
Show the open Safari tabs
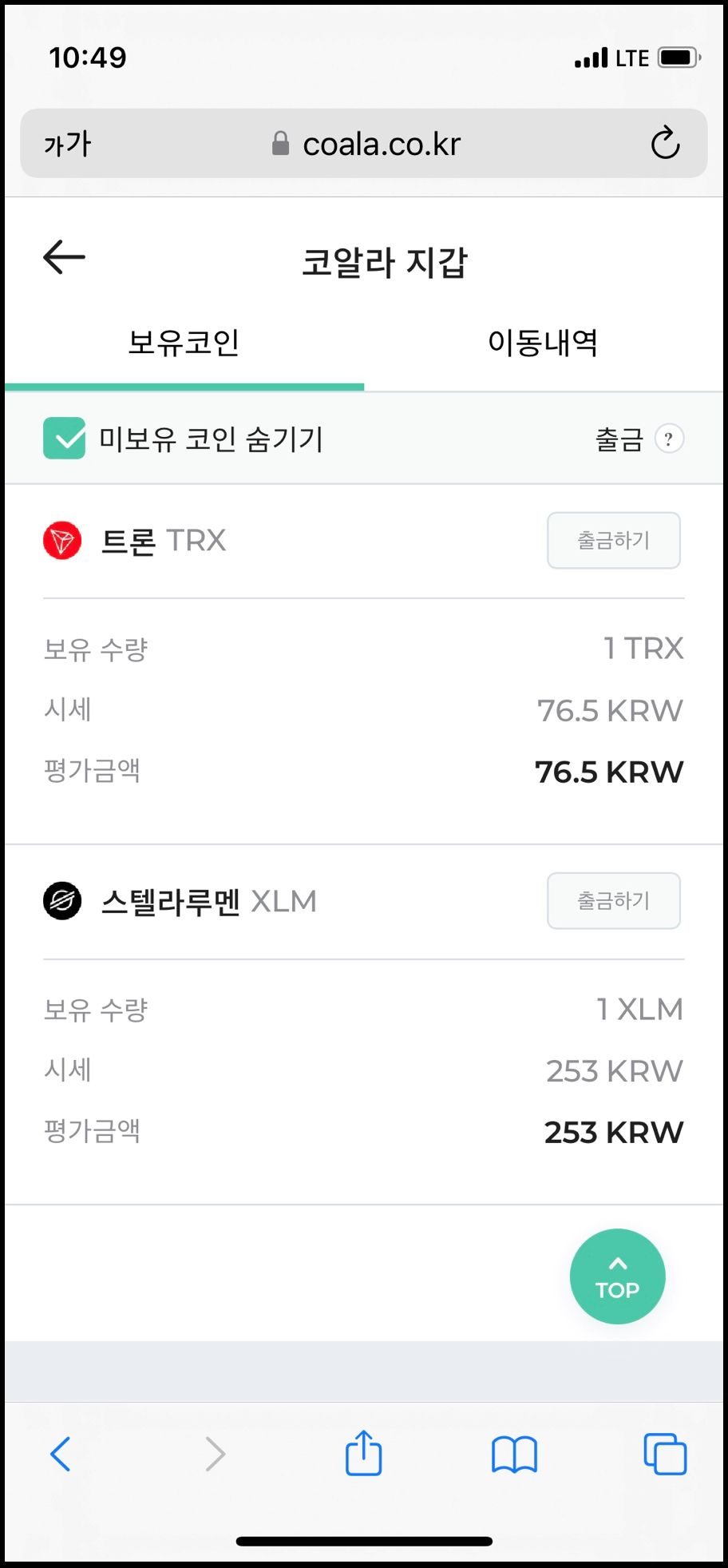pos(665,1454)
